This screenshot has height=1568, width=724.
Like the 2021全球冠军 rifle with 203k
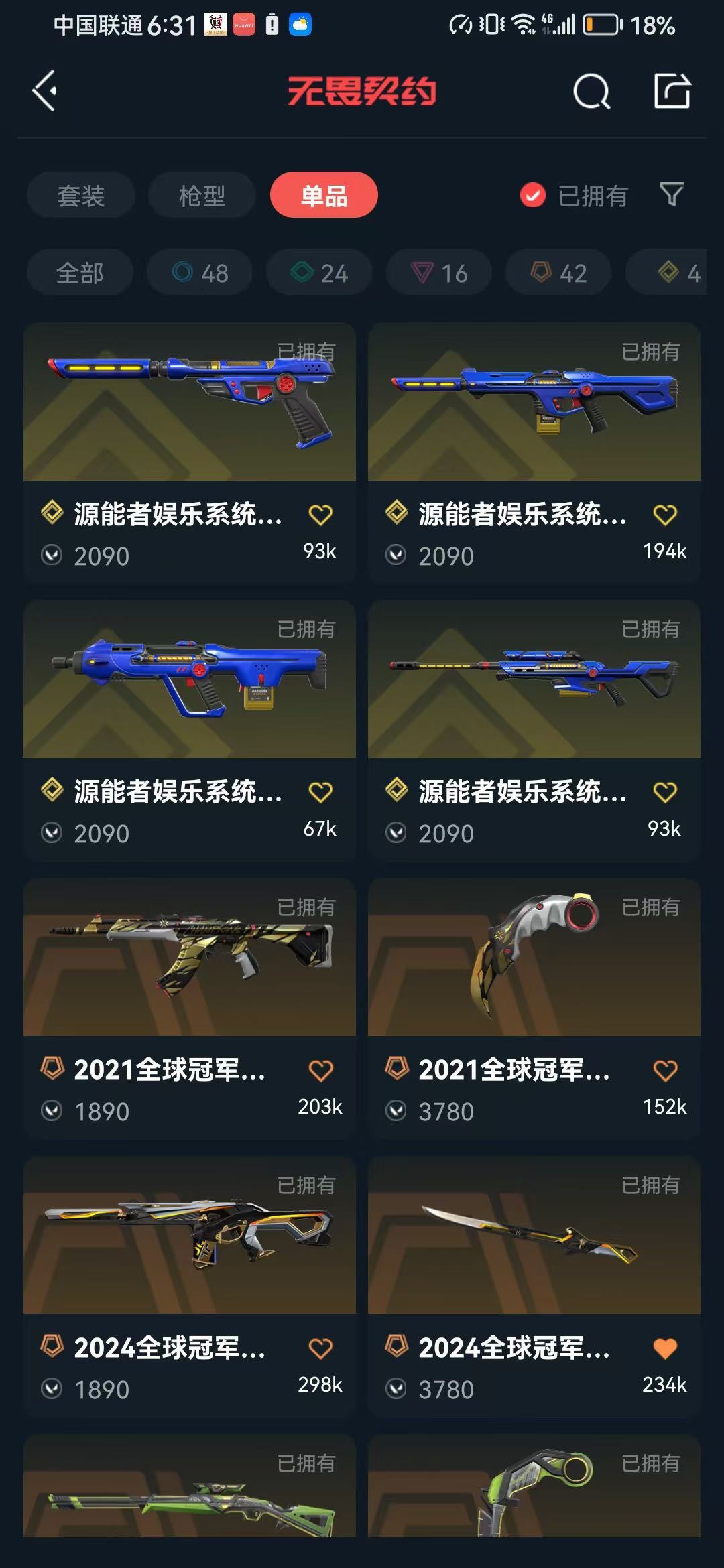tap(320, 1070)
